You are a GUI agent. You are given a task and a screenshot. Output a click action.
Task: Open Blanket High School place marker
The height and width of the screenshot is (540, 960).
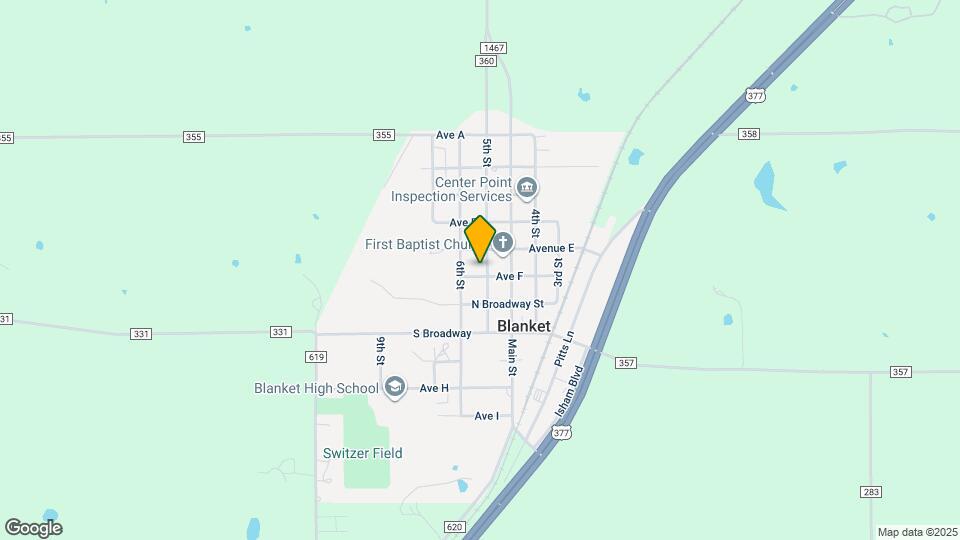pos(394,388)
